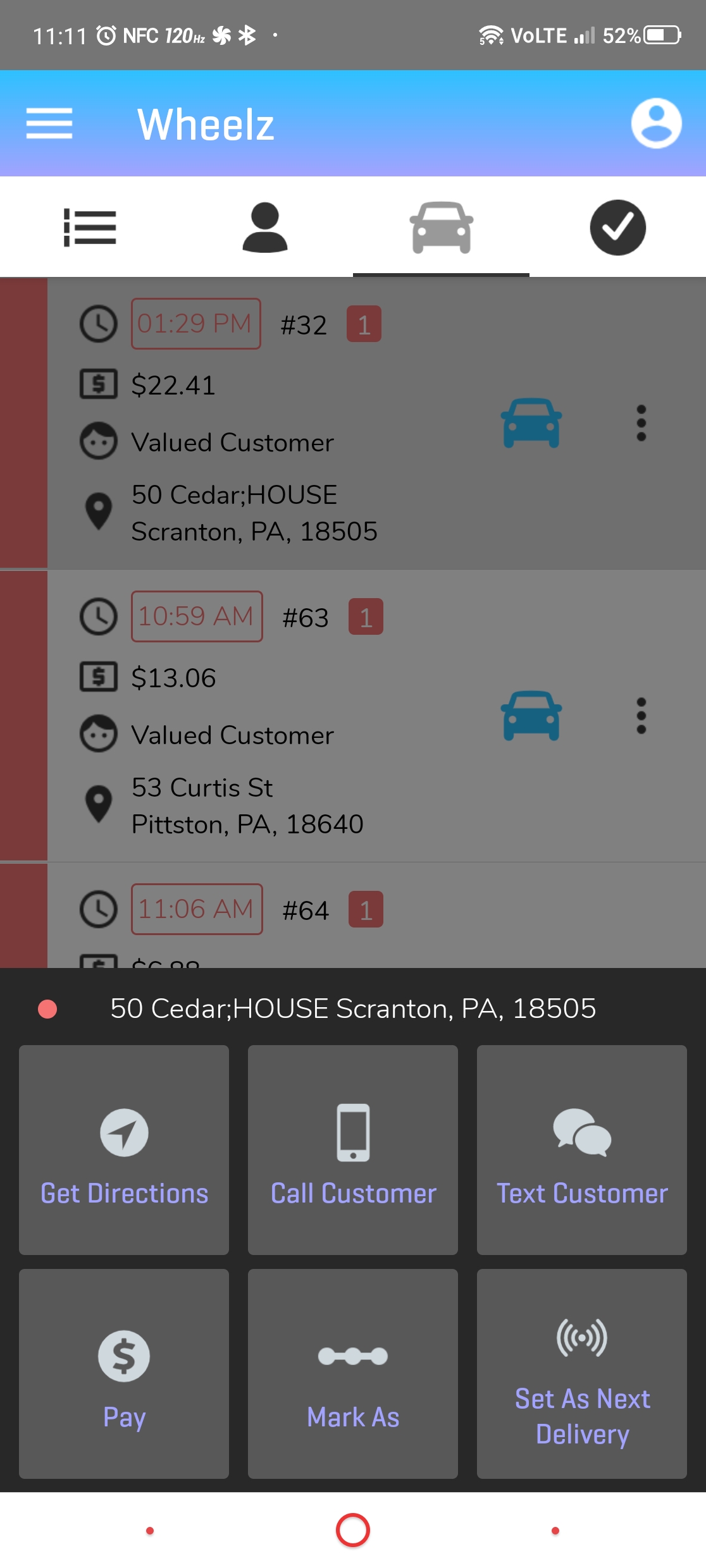706x1568 pixels.
Task: Open the user profile icon
Action: pos(656,123)
